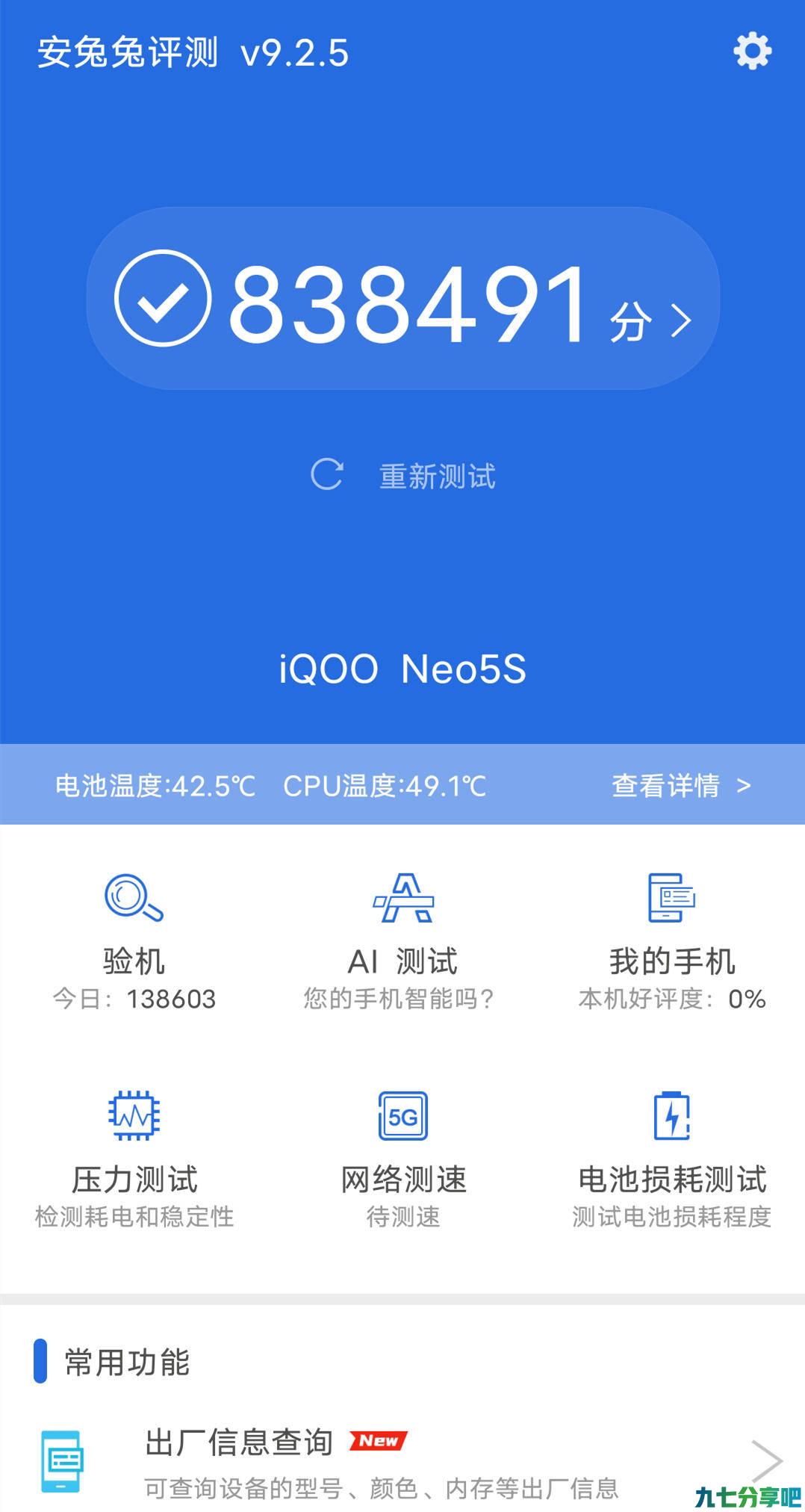
Task: Open 电池损耗测试 battery wear test
Action: point(672,1159)
